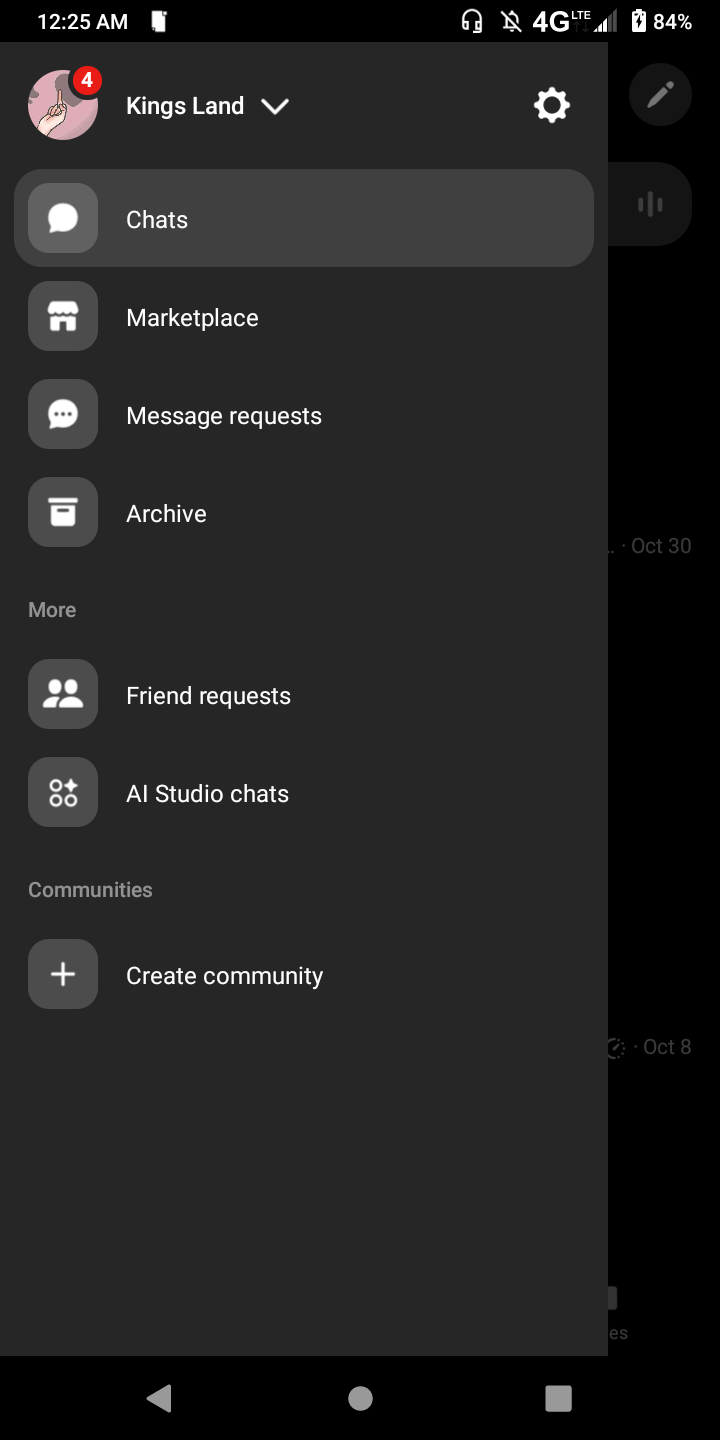Viewport: 720px width, 1440px height.
Task: Open Marketplace
Action: 304,316
